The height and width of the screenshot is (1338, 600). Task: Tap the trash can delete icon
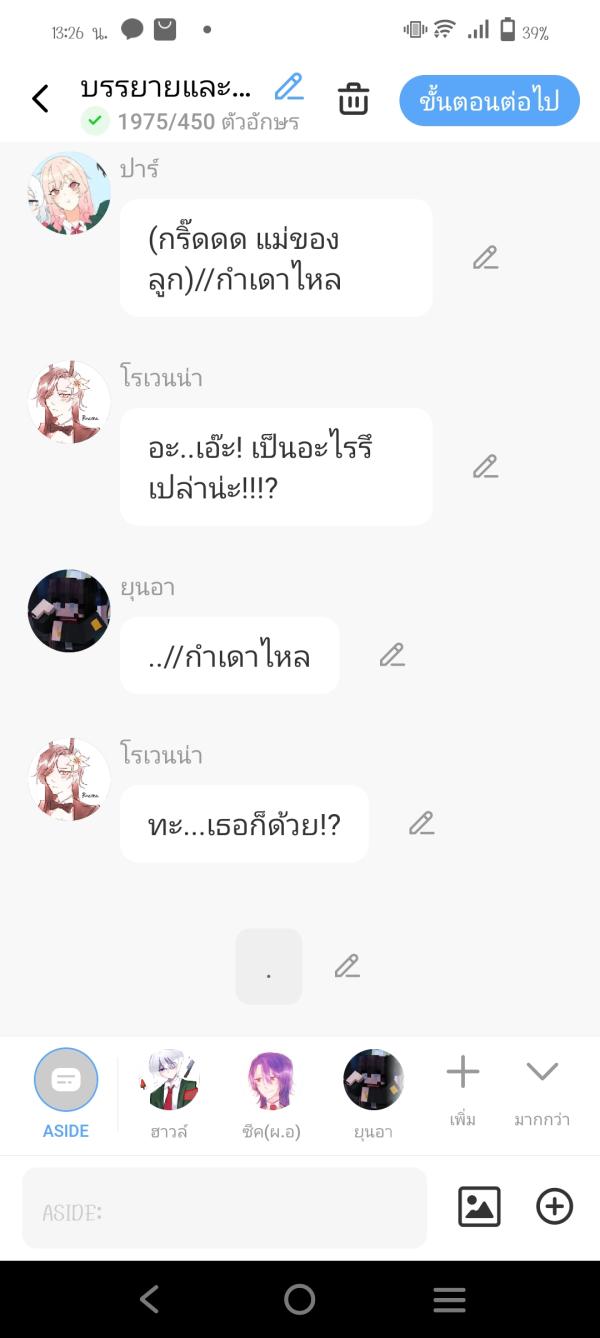353,99
